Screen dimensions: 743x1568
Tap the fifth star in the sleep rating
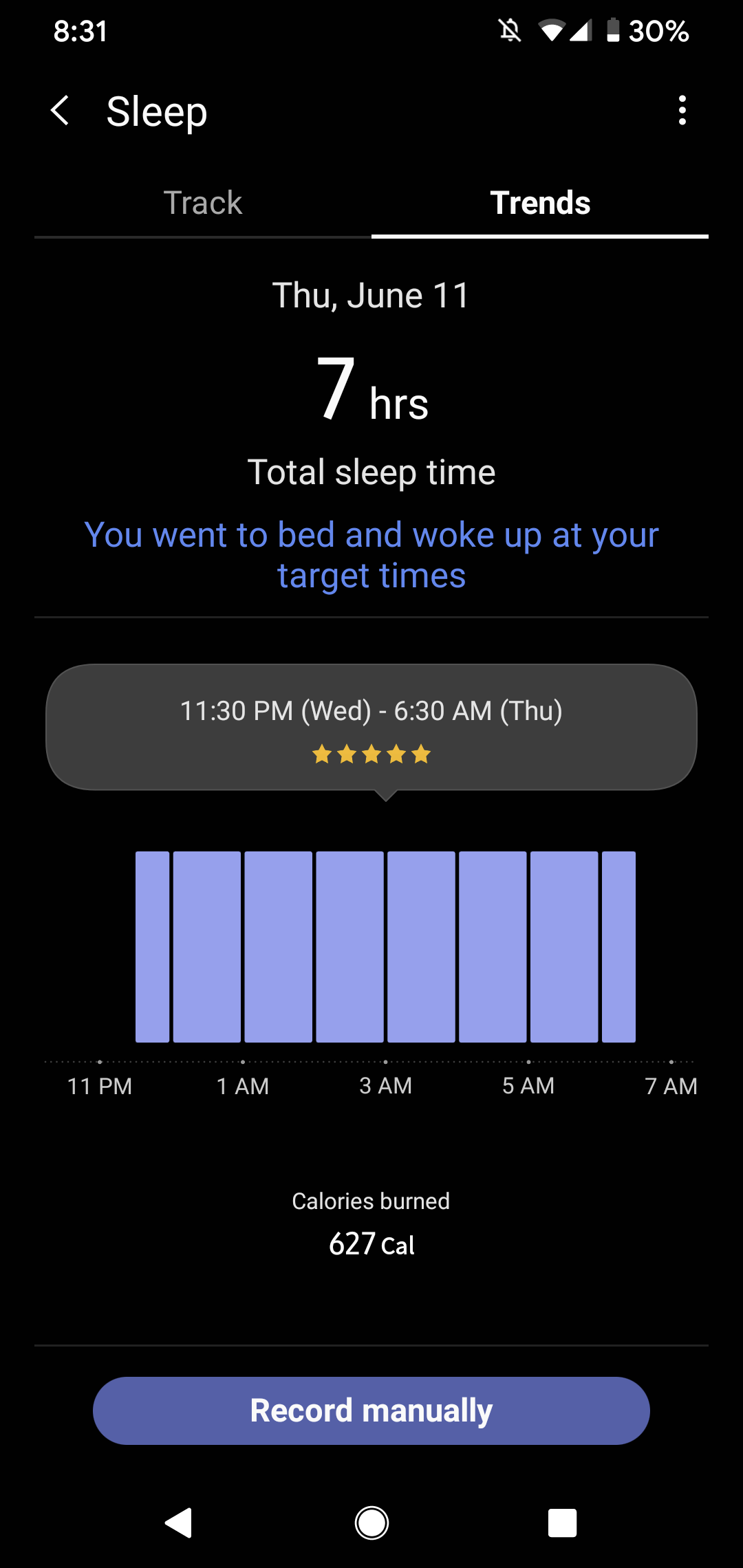coord(421,754)
